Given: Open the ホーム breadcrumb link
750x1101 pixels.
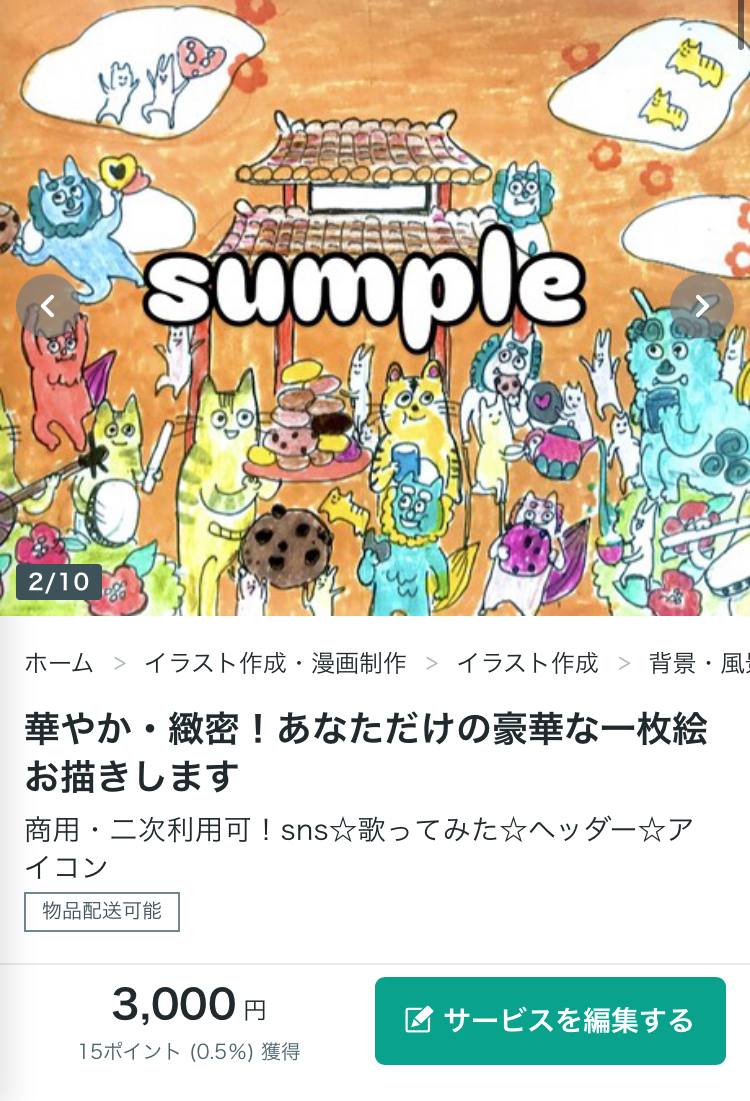Looking at the screenshot, I should [57, 662].
